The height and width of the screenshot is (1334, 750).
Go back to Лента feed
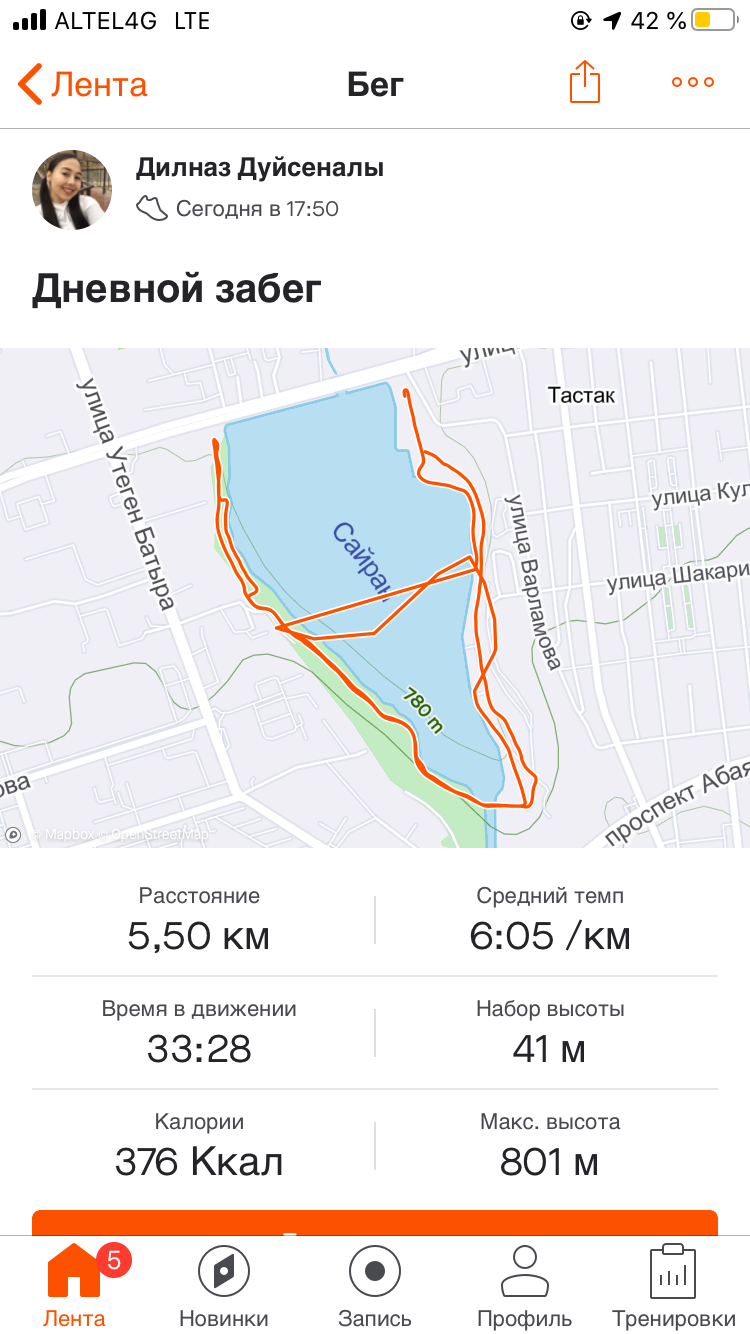click(83, 84)
